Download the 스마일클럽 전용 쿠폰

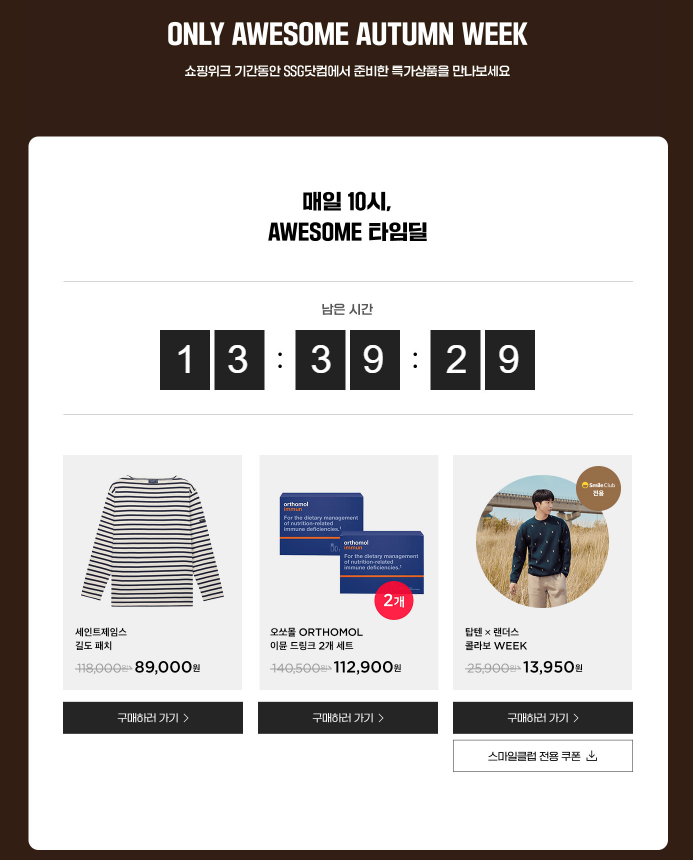click(x=542, y=756)
